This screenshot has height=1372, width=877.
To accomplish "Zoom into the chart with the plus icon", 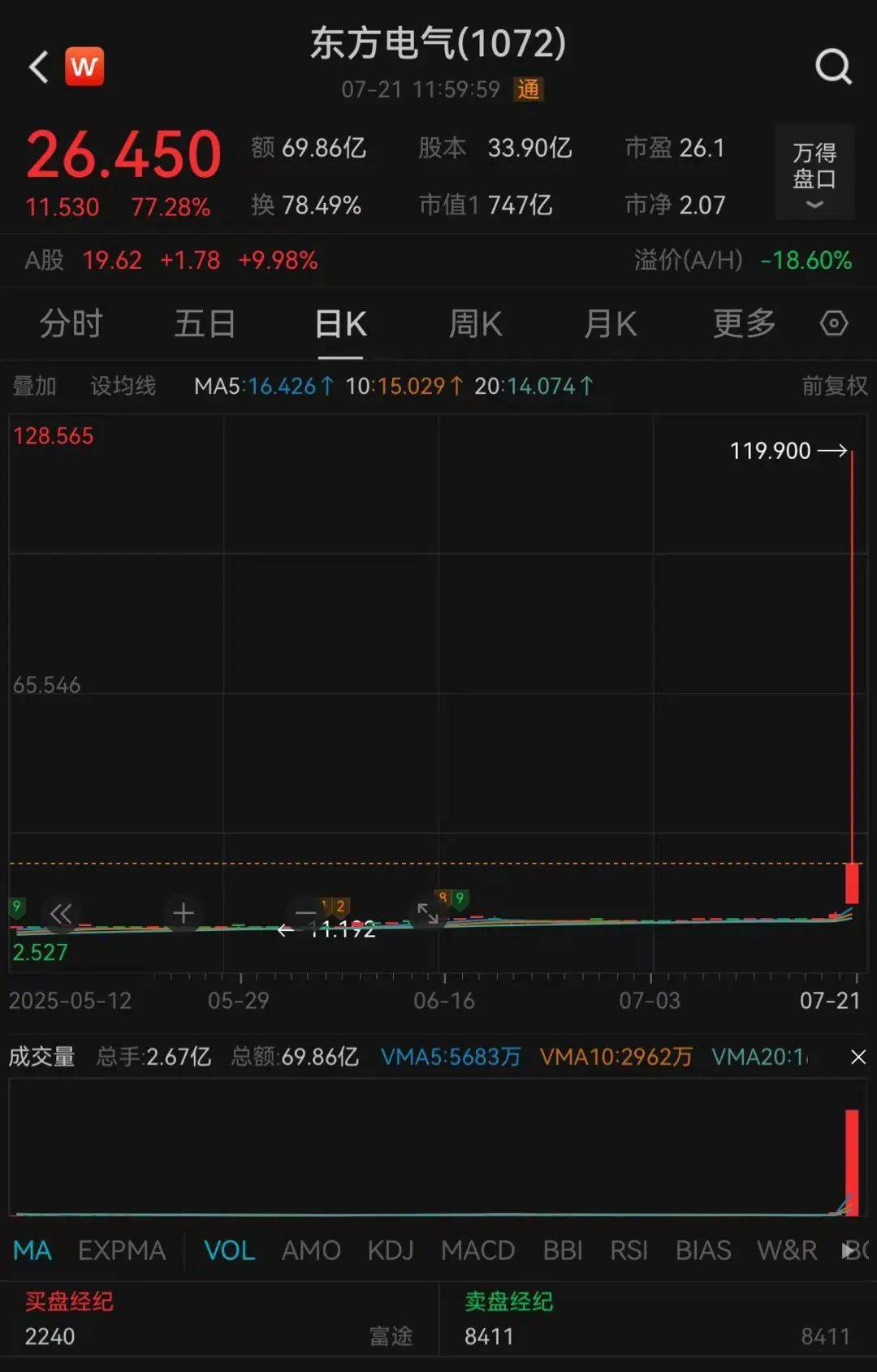I will click(182, 914).
